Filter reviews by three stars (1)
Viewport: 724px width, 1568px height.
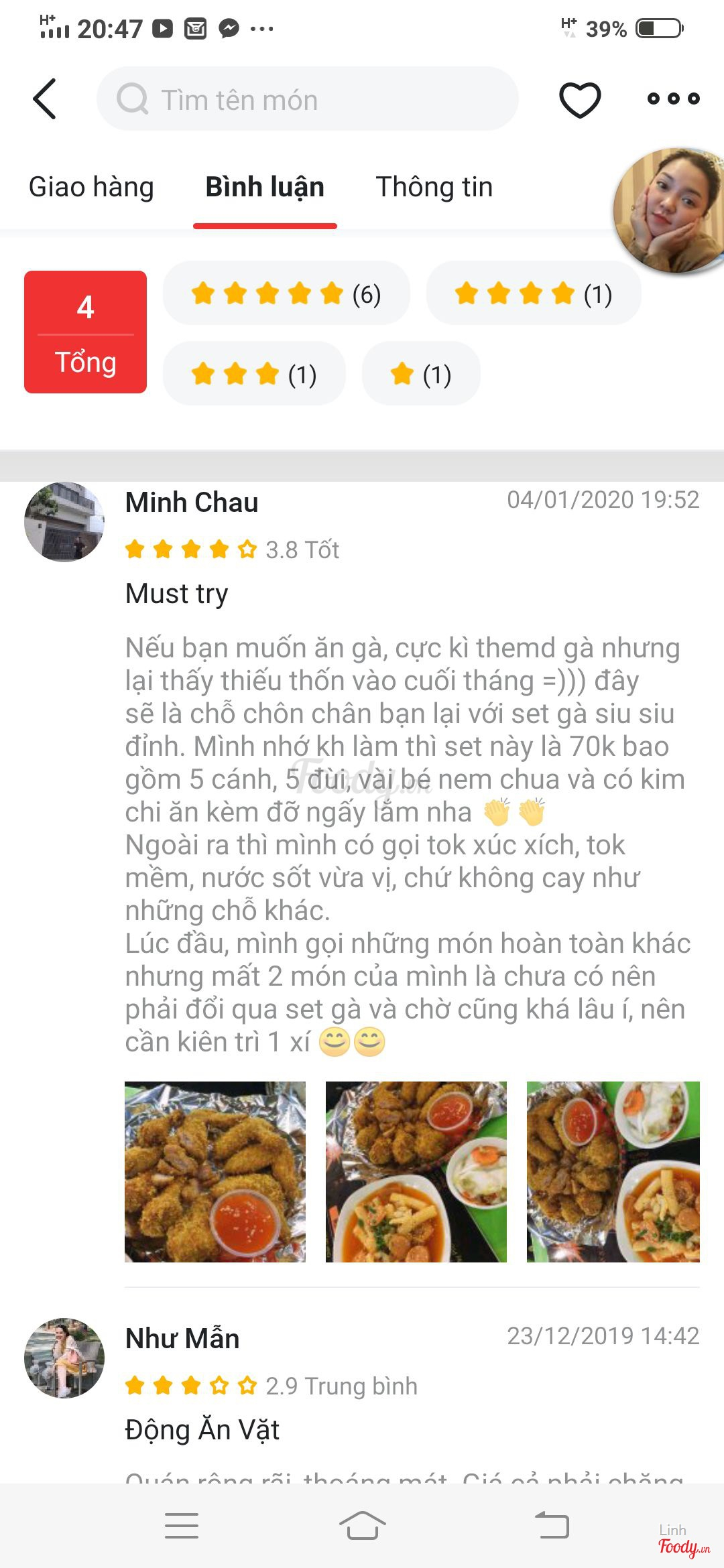coord(254,374)
